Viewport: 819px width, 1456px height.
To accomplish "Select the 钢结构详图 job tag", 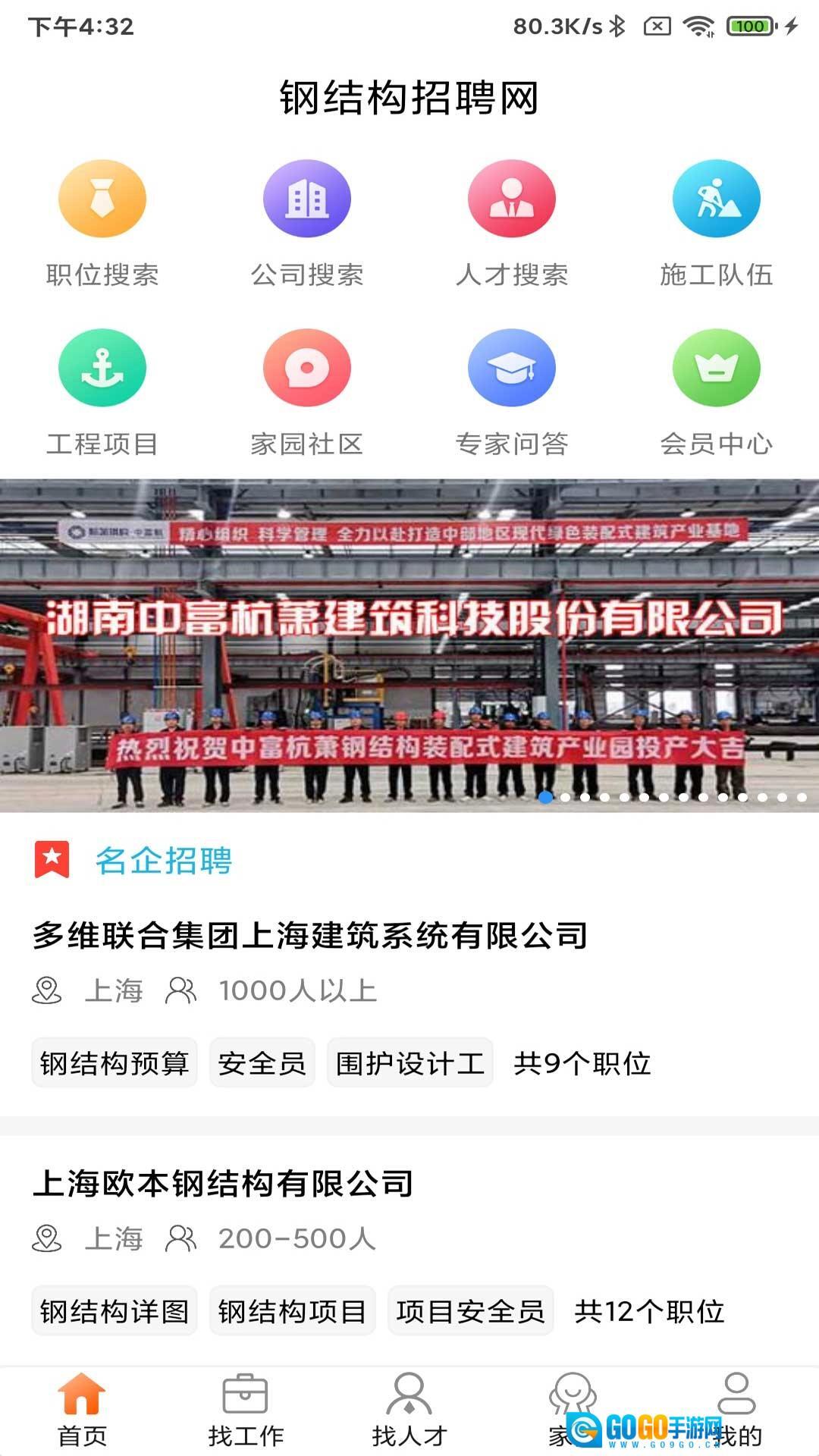I will (x=115, y=1311).
